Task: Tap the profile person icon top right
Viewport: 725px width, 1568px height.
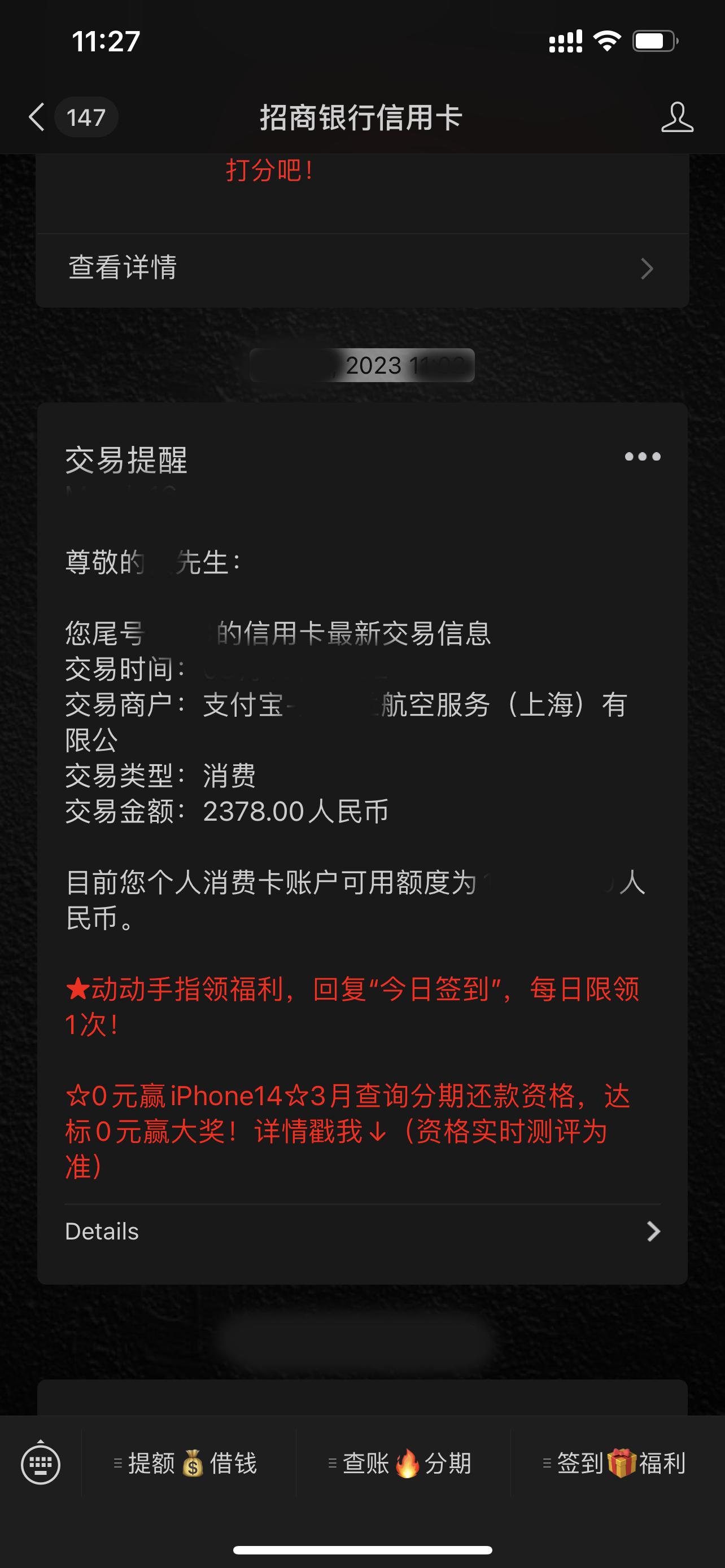Action: [678, 118]
